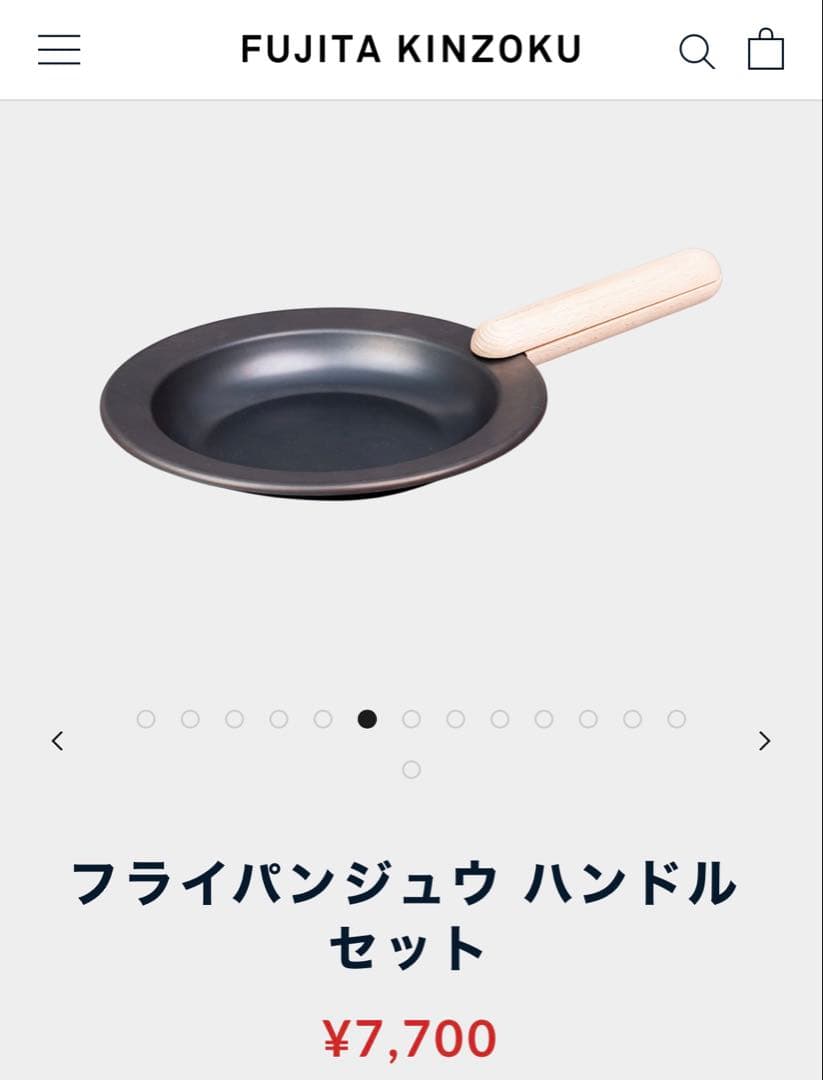Expand the menu using the three-line icon

[x=58, y=48]
